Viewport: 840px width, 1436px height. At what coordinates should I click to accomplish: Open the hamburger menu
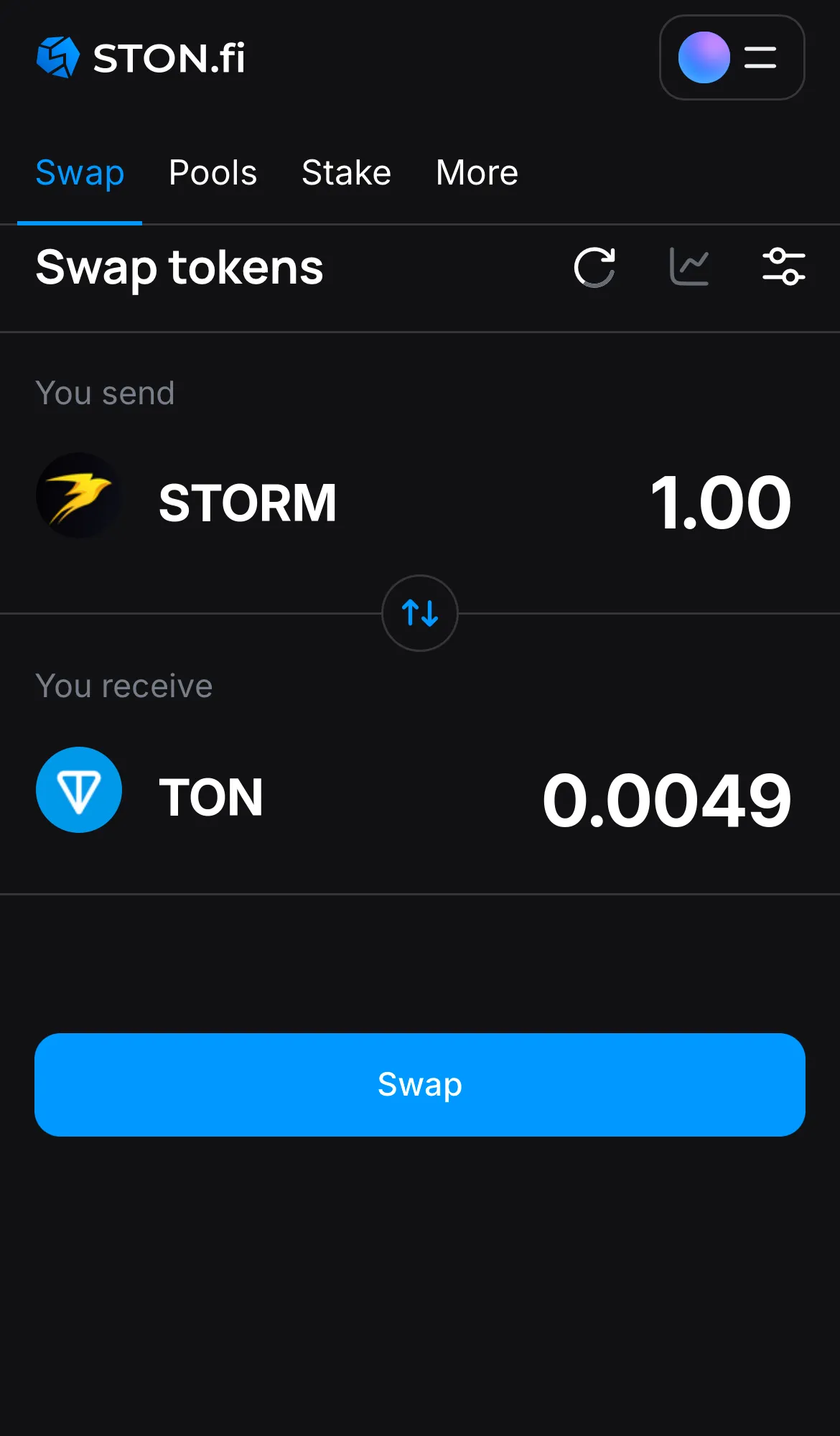coord(759,57)
